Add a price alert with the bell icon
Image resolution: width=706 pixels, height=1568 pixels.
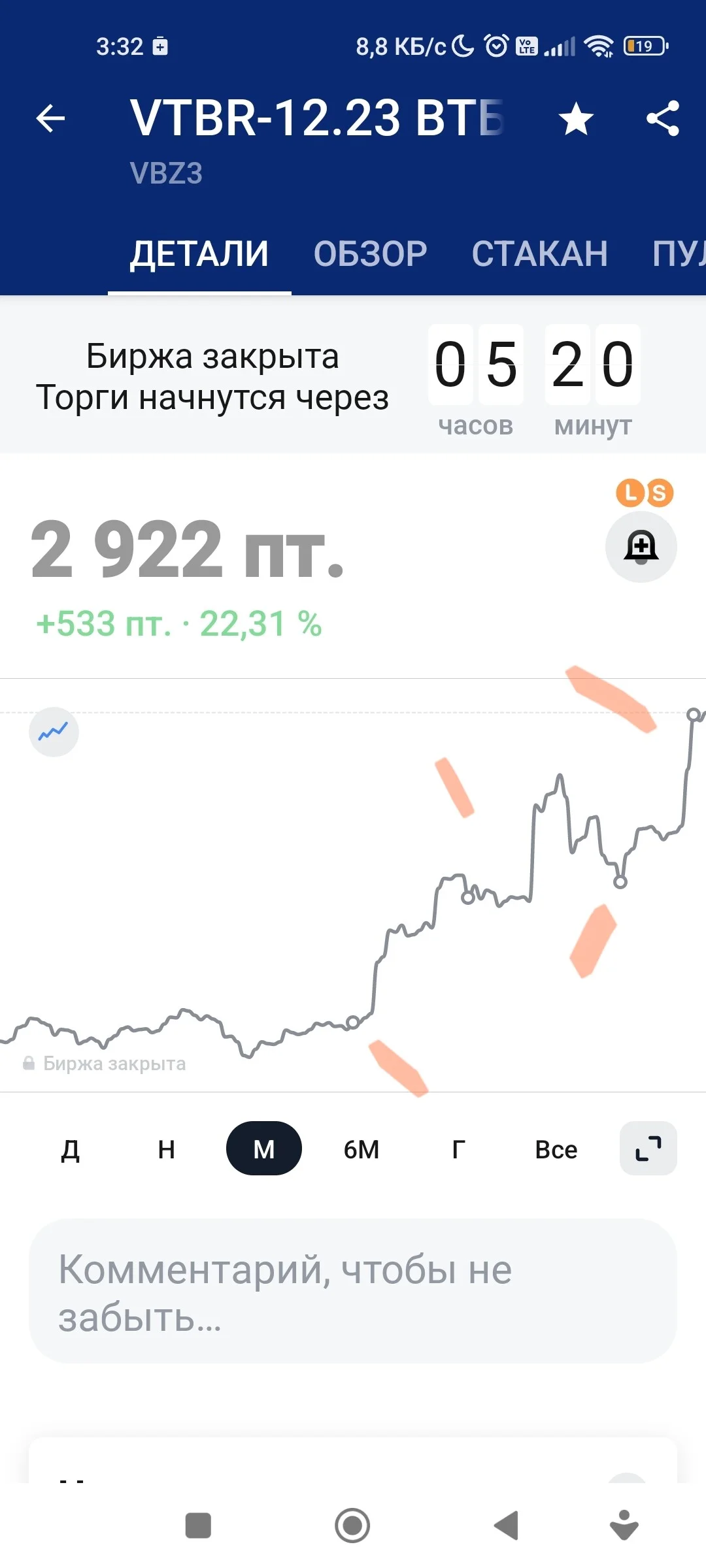coord(641,547)
